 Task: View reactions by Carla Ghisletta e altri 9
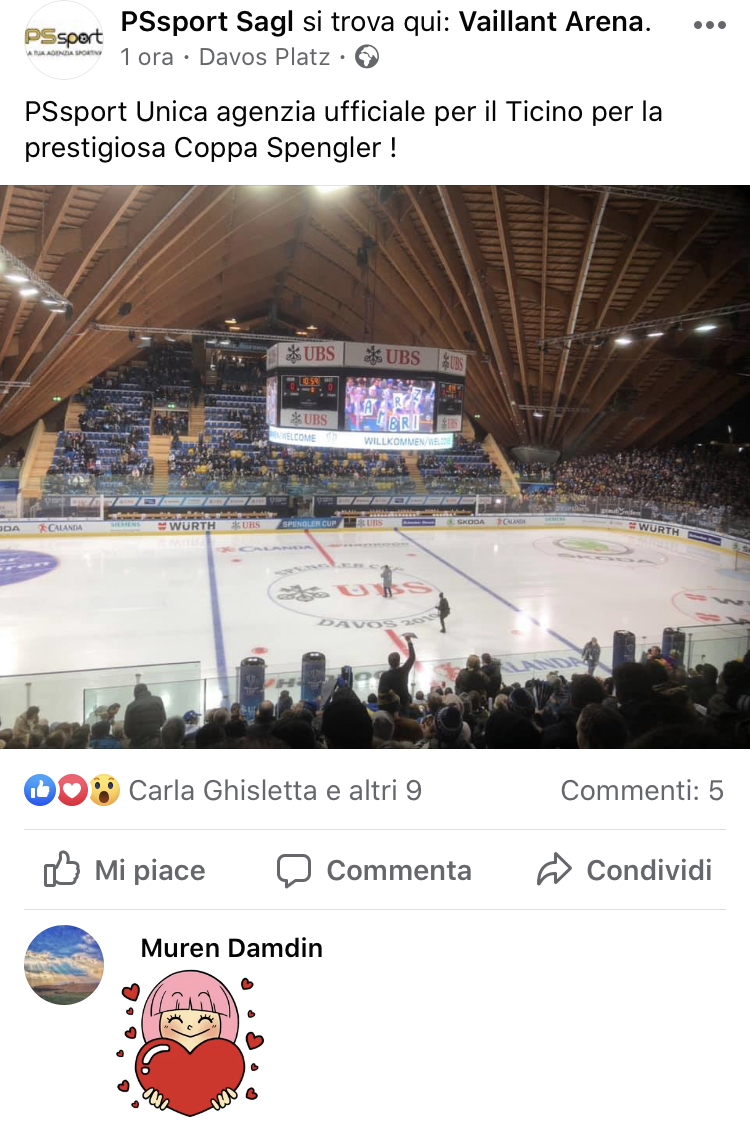click(274, 791)
